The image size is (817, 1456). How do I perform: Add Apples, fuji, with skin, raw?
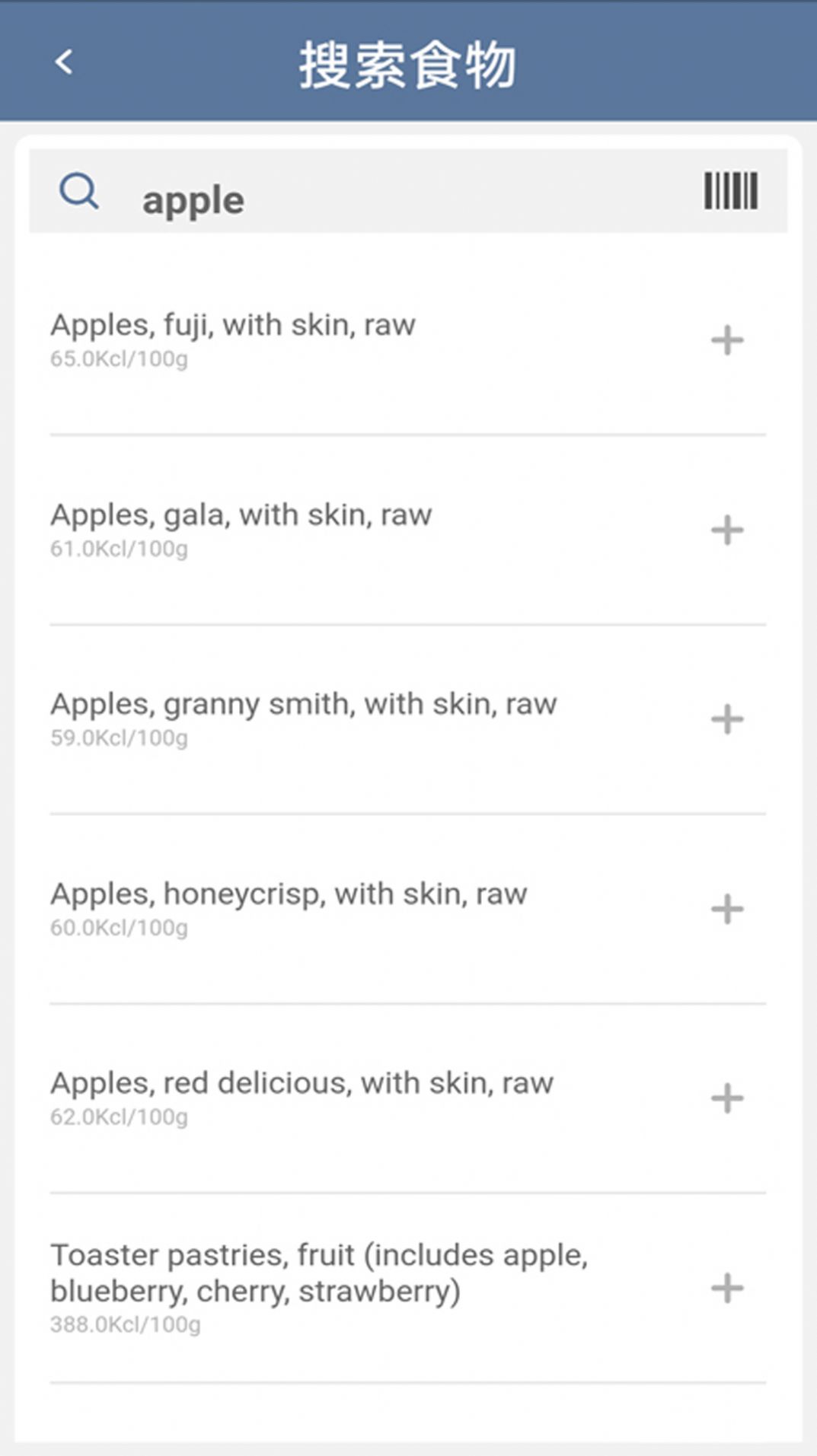727,340
